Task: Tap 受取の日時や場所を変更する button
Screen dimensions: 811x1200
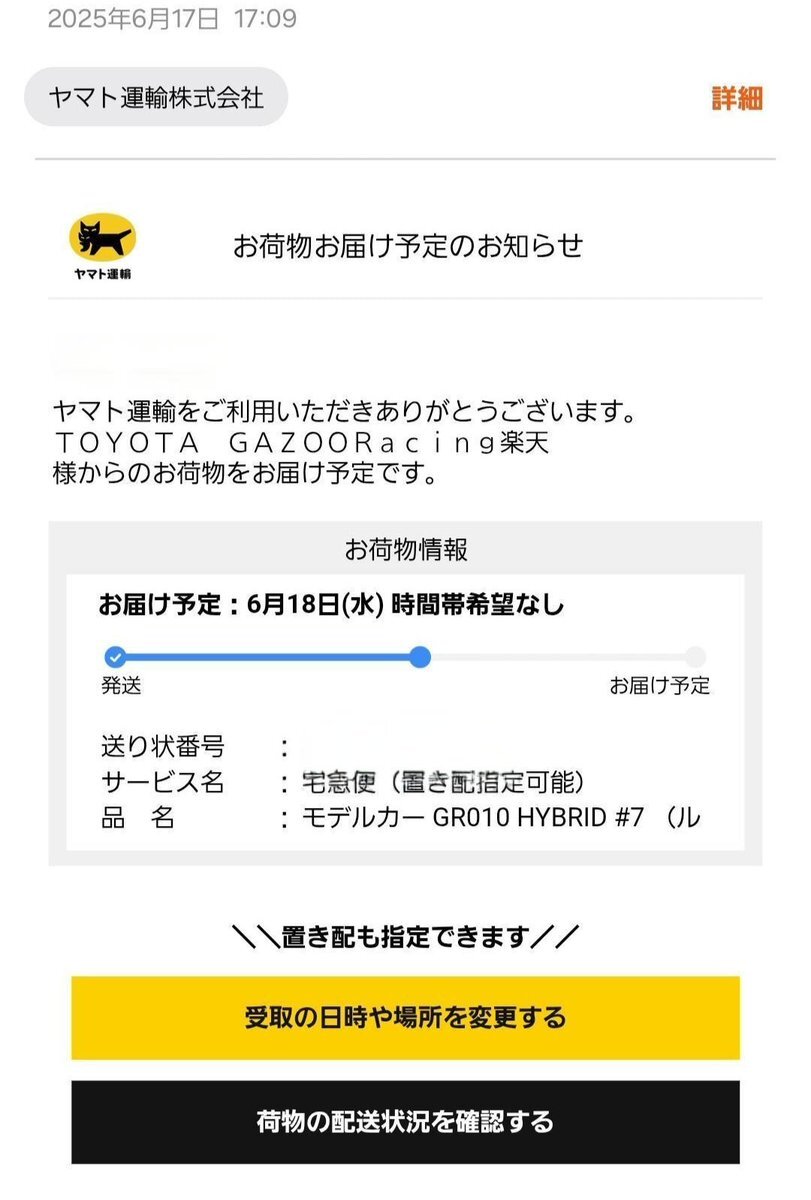Action: 405,1018
